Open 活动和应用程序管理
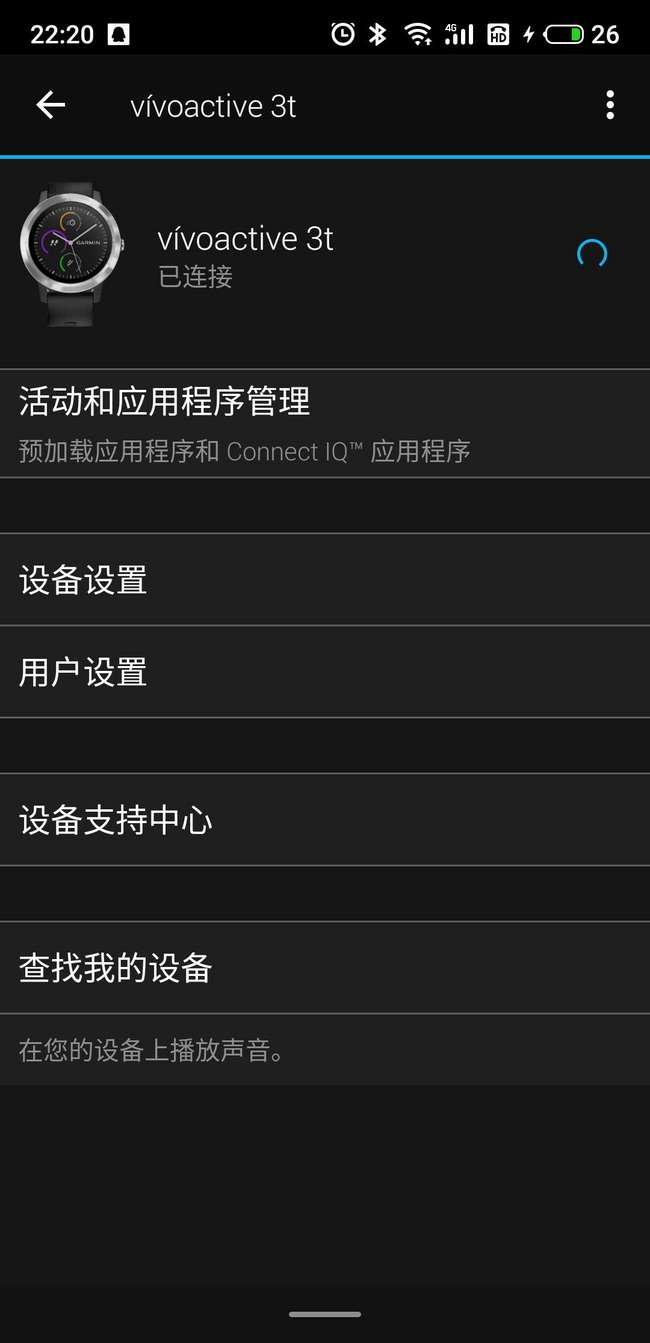The width and height of the screenshot is (650, 1343). (325, 424)
